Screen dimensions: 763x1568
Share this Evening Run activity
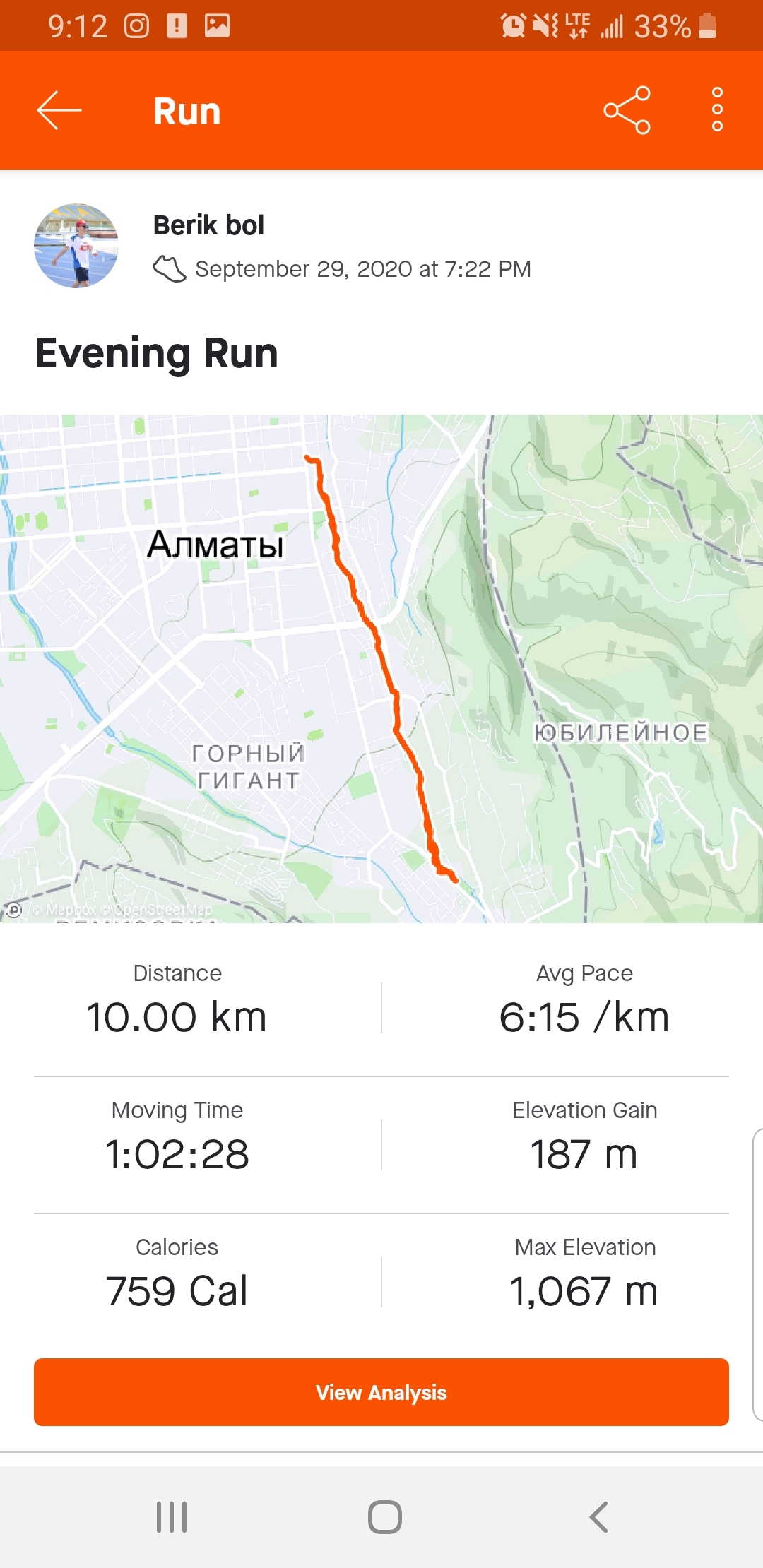pyautogui.click(x=627, y=110)
